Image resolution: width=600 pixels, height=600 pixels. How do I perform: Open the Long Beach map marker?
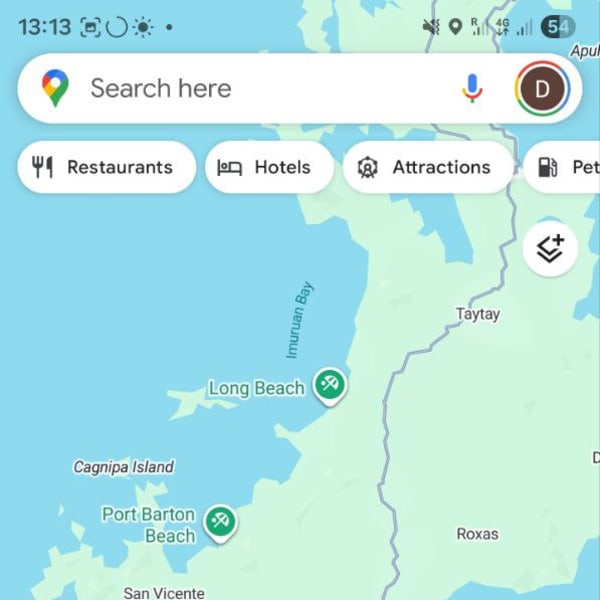click(x=329, y=385)
